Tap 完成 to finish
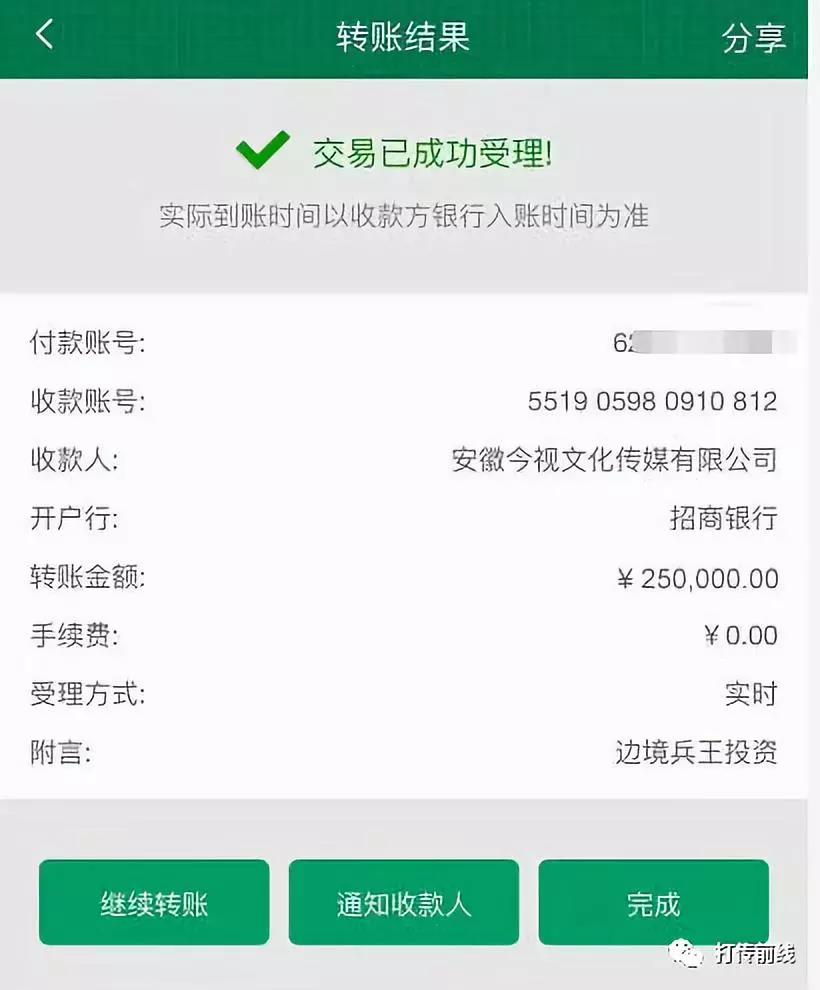820x990 pixels. point(653,903)
